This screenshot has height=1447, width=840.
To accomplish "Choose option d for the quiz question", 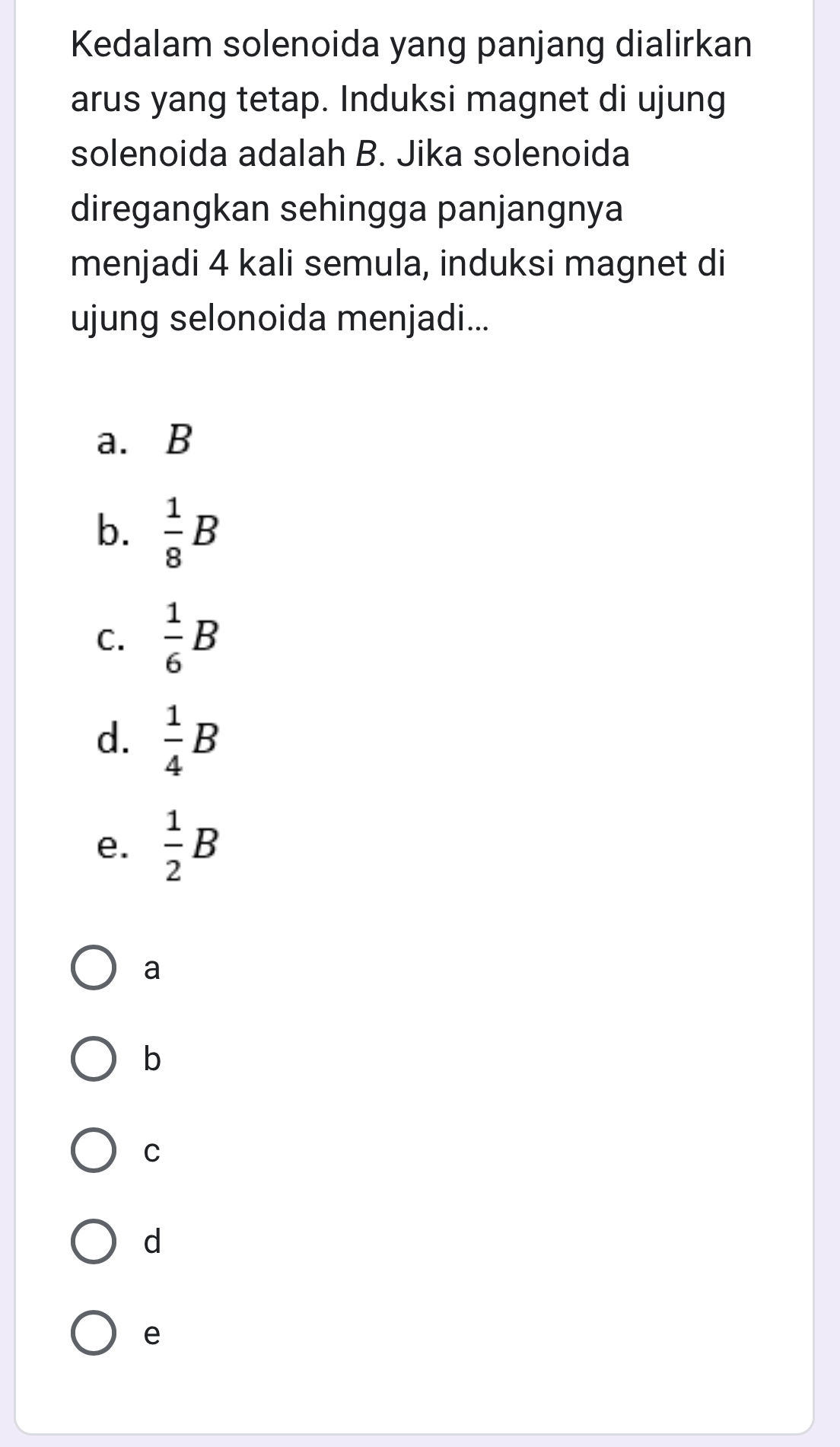I will [x=94, y=1241].
